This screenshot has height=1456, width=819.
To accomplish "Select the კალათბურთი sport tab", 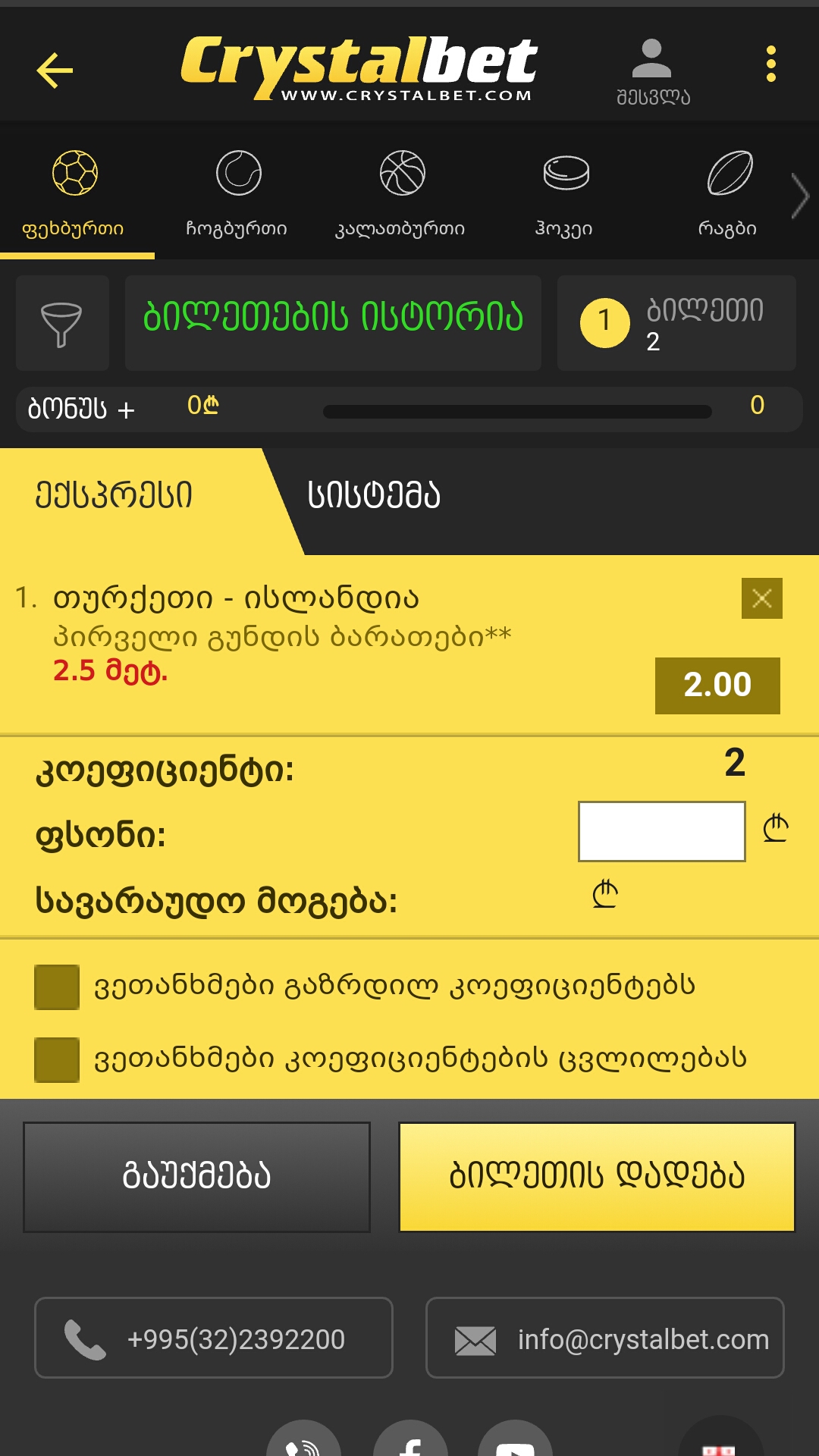I will (x=401, y=193).
